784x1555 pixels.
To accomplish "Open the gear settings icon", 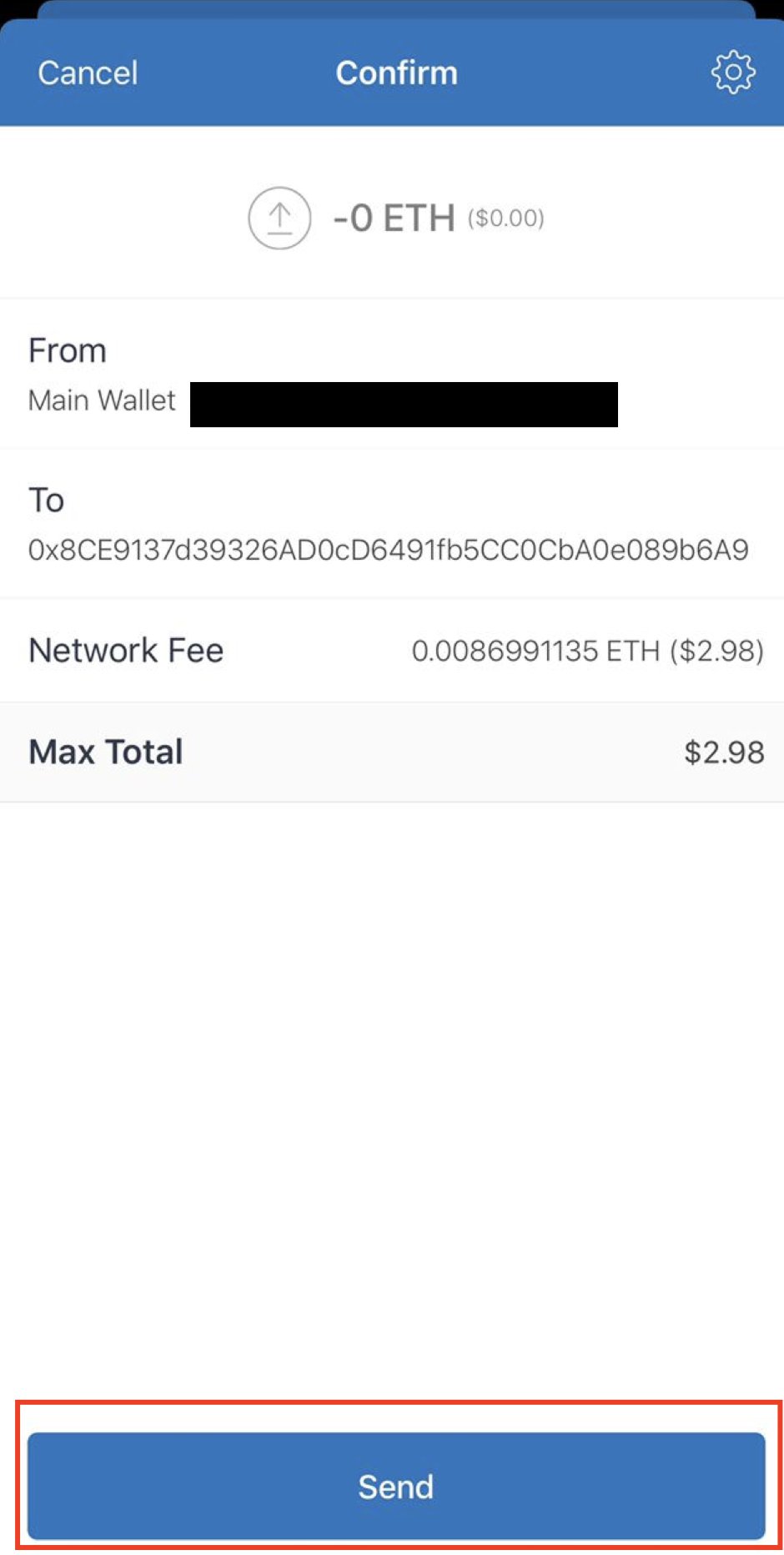I will pos(733,72).
